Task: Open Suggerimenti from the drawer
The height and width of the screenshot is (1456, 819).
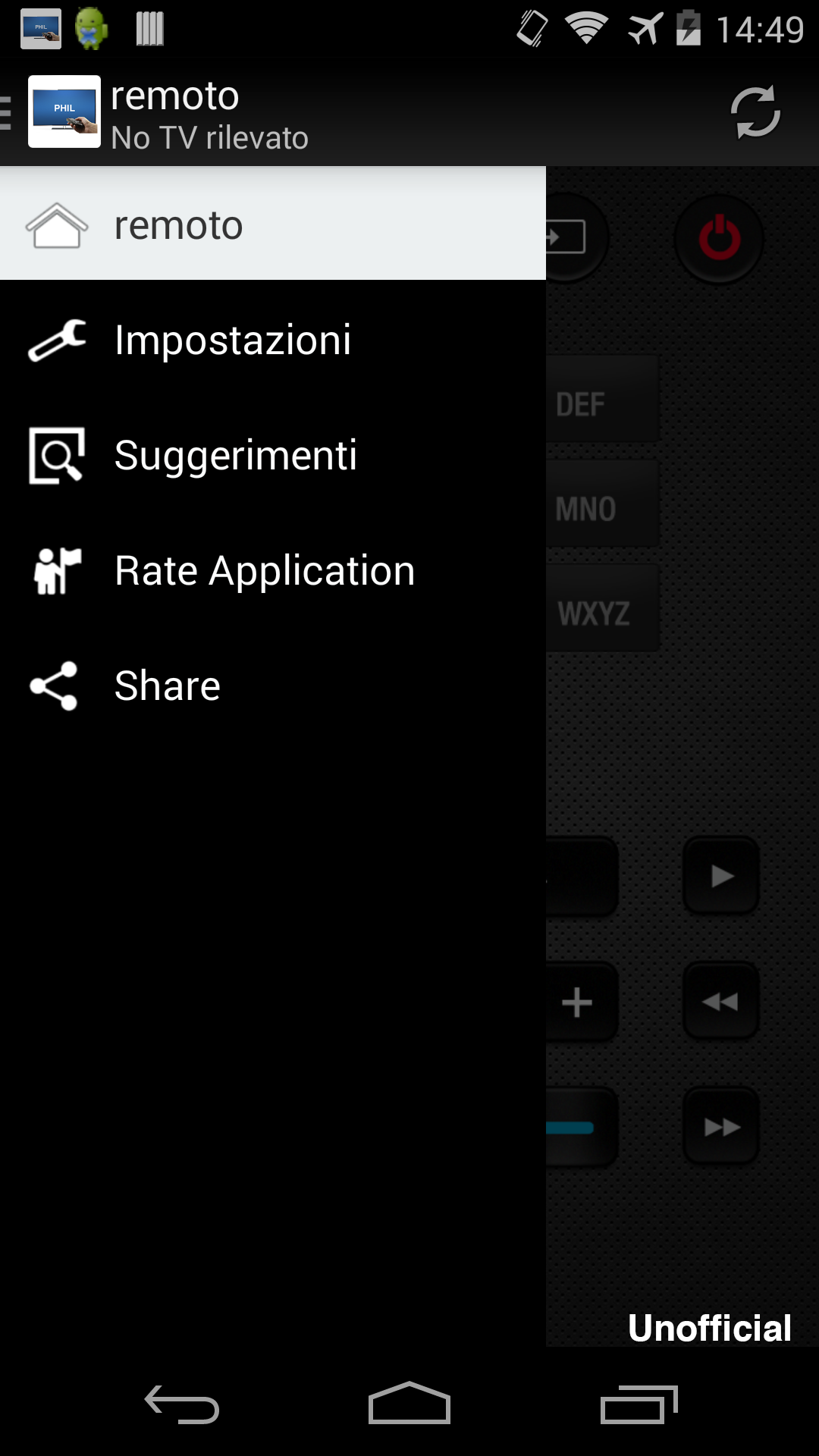Action: tap(272, 456)
